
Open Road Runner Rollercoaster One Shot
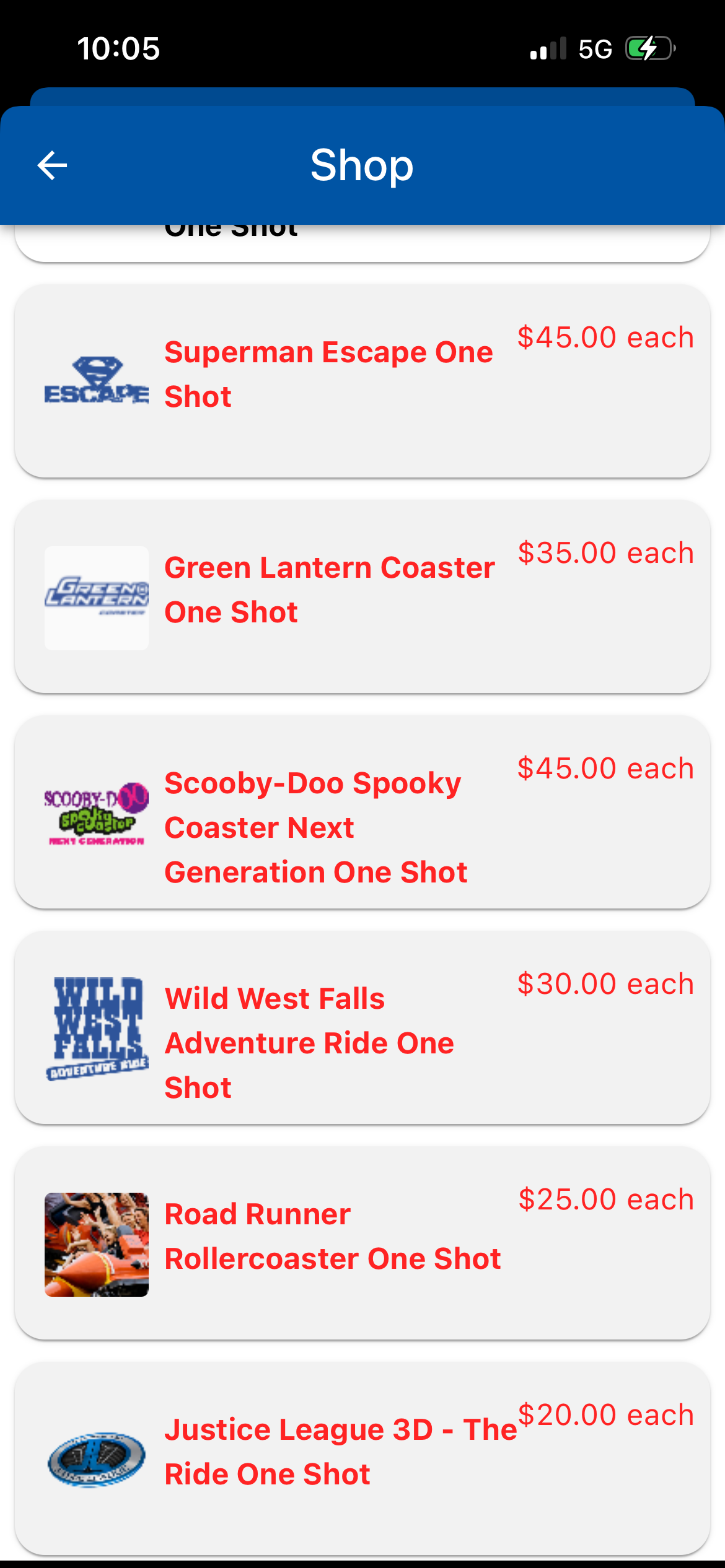[362, 1242]
